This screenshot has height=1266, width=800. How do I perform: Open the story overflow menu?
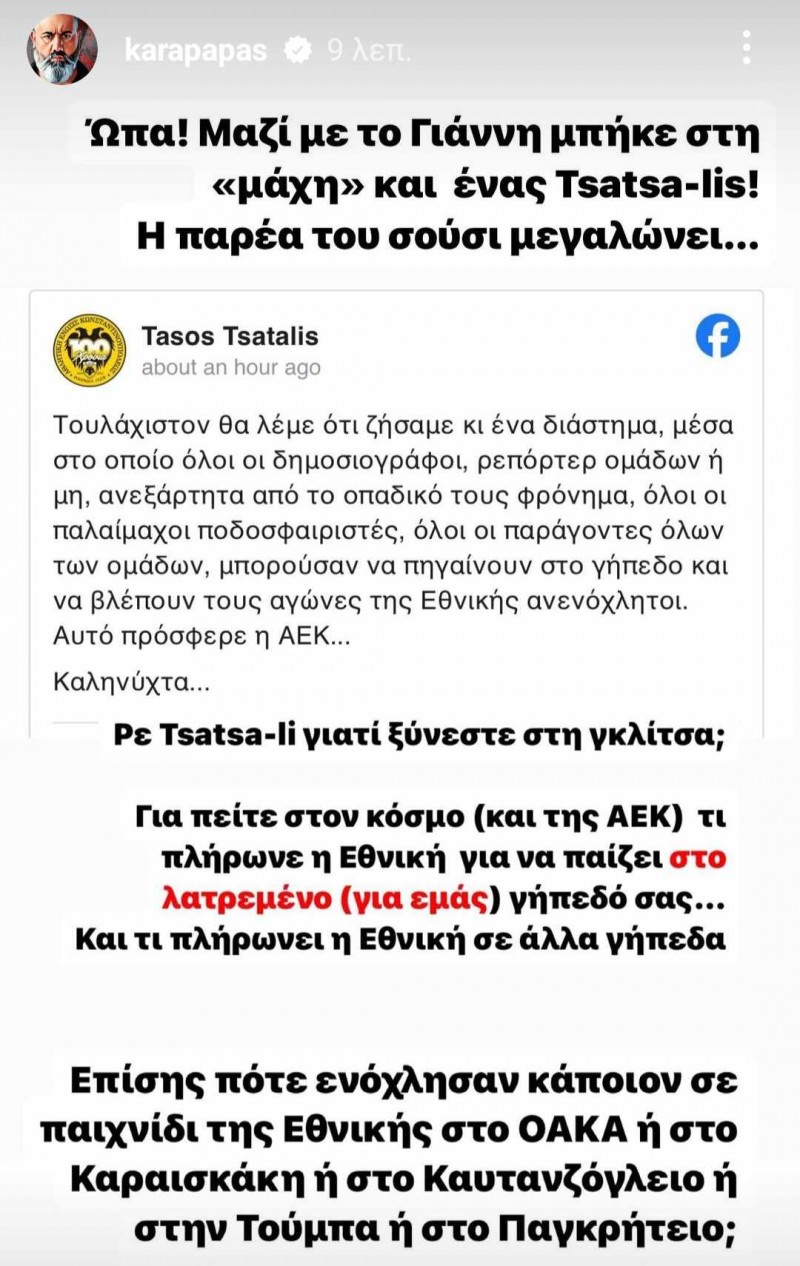[746, 48]
